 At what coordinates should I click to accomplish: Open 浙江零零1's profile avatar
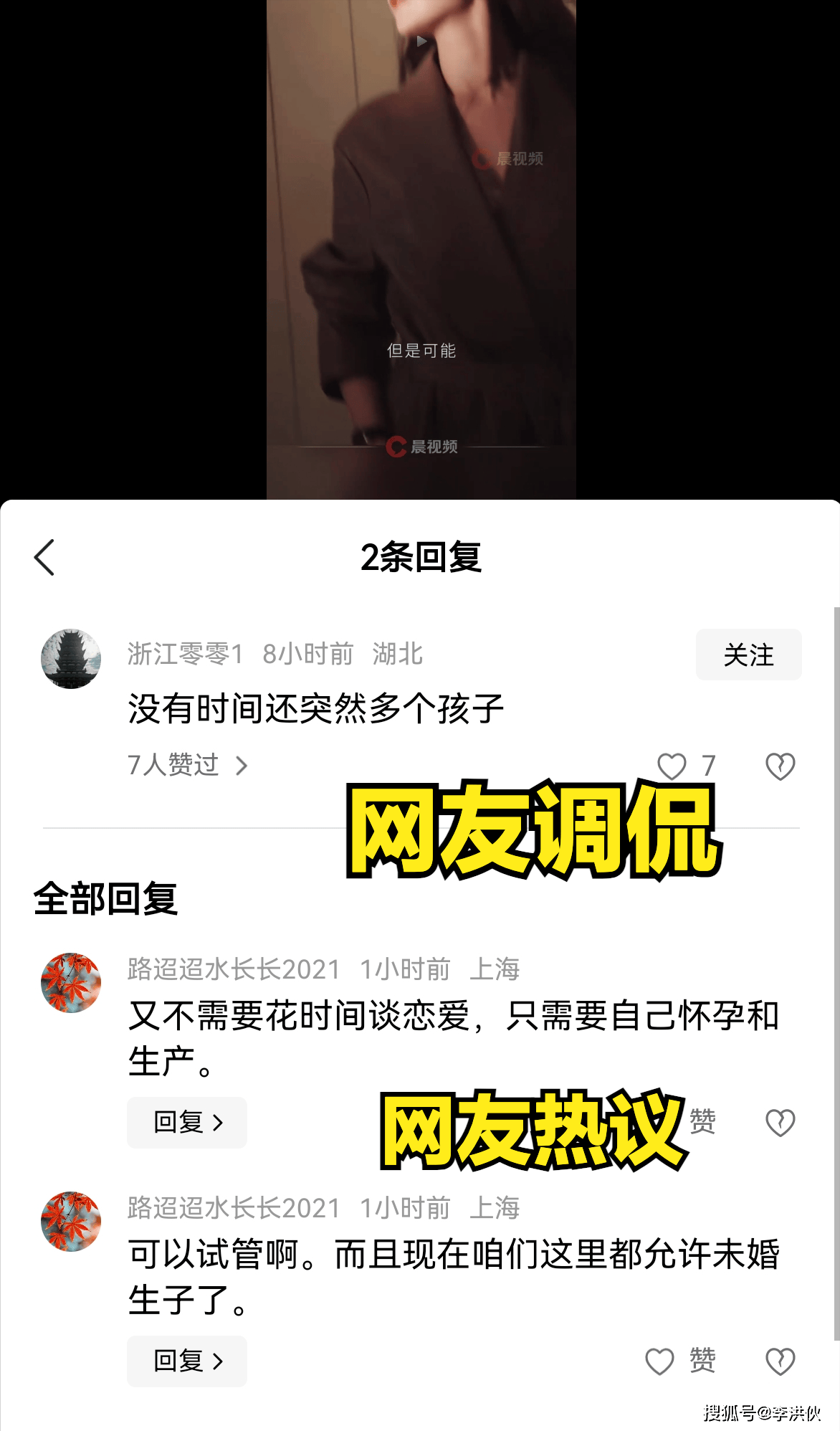71,659
